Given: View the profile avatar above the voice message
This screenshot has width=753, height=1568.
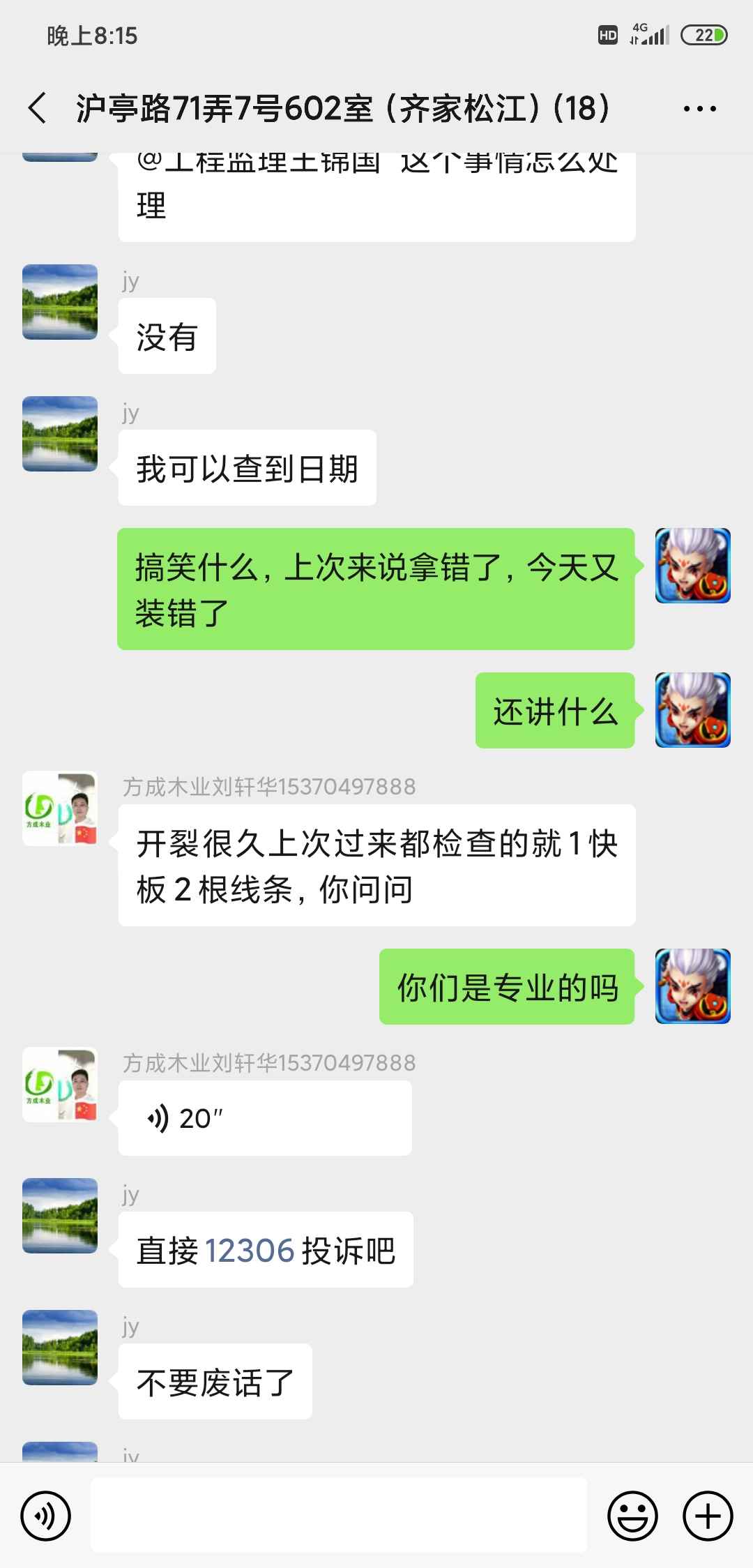Looking at the screenshot, I should click(x=60, y=1085).
